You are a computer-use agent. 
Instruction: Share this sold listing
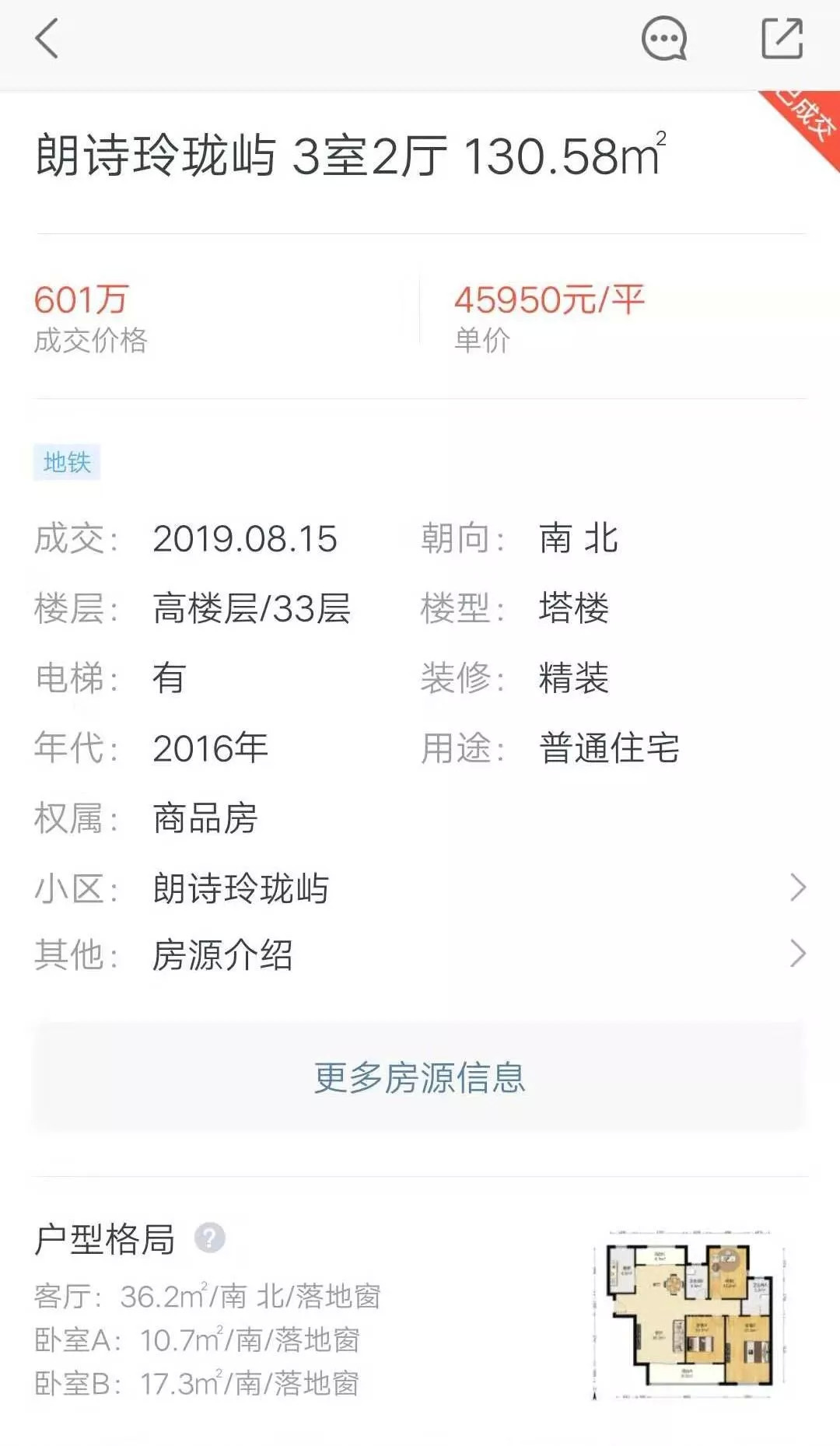coord(782,39)
